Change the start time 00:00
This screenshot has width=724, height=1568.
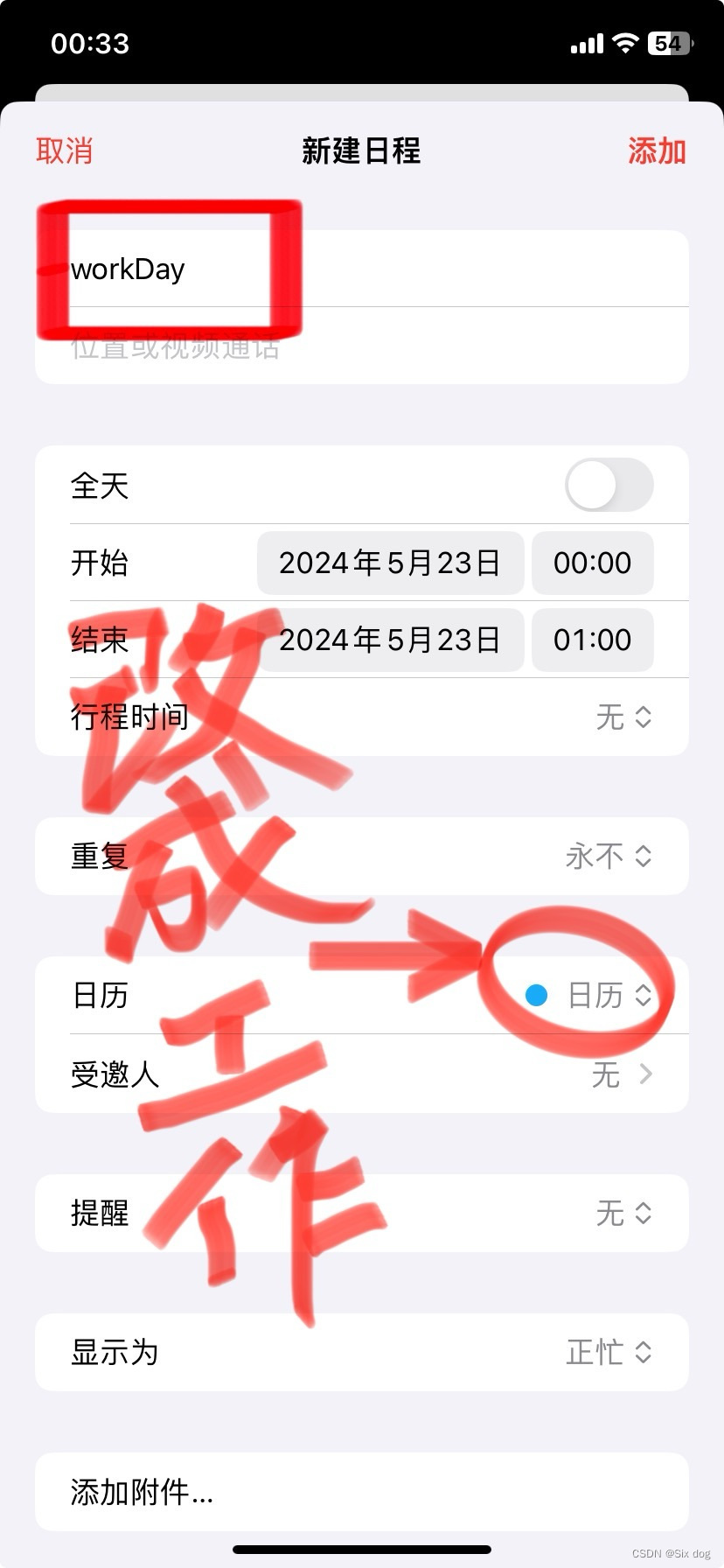tap(592, 563)
